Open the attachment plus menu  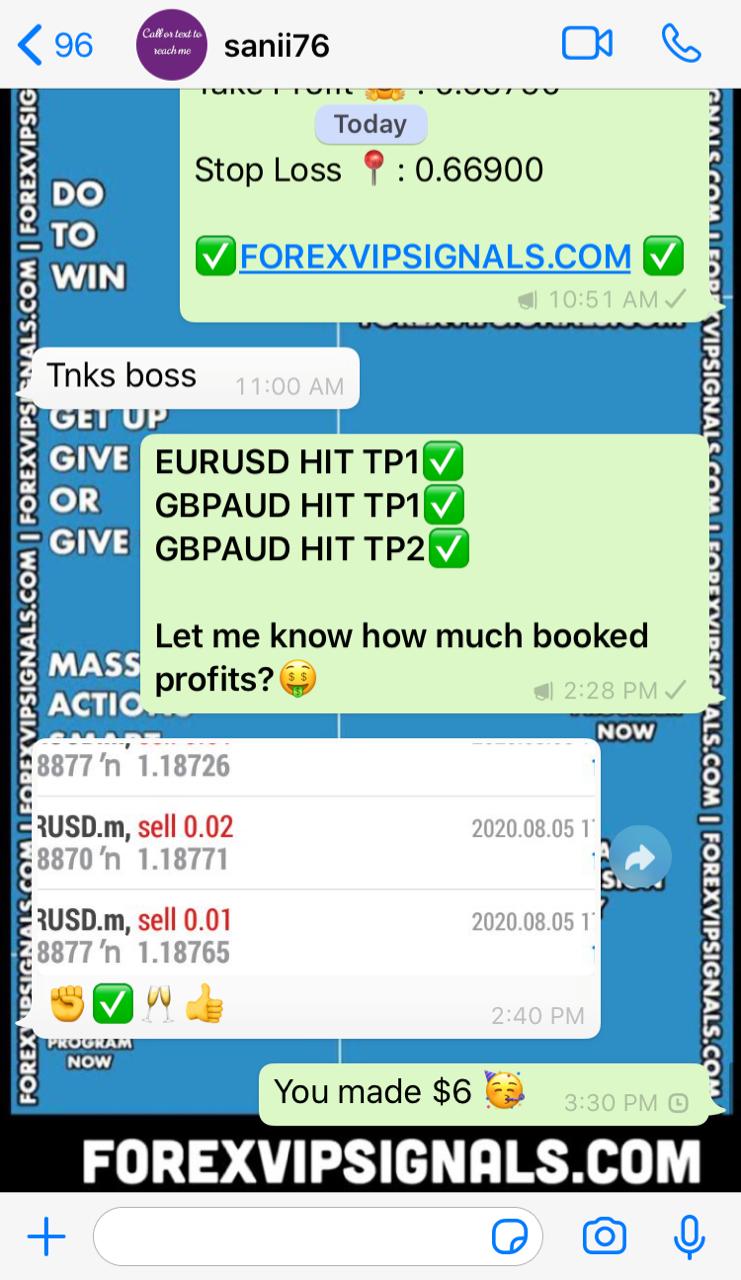click(46, 1238)
